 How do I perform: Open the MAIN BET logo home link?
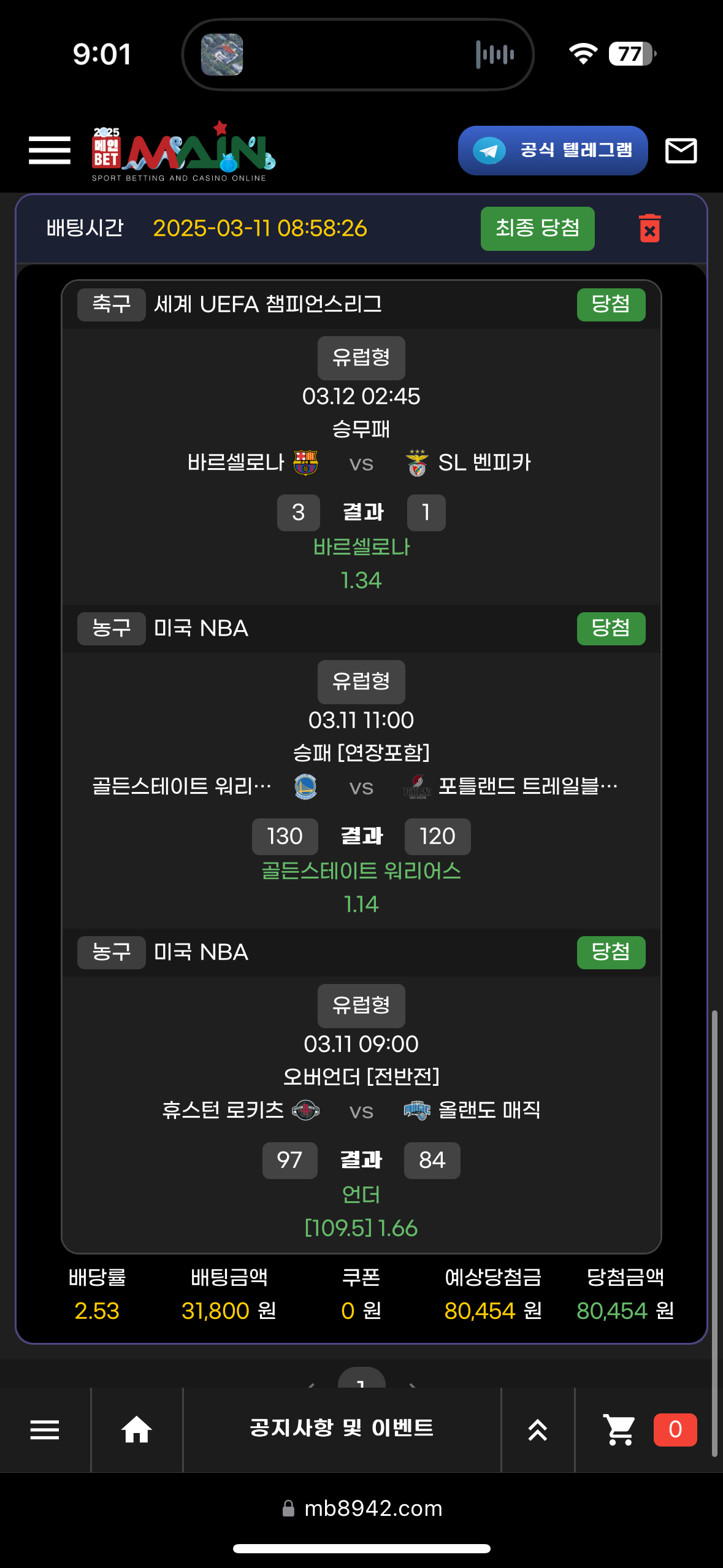click(x=183, y=152)
